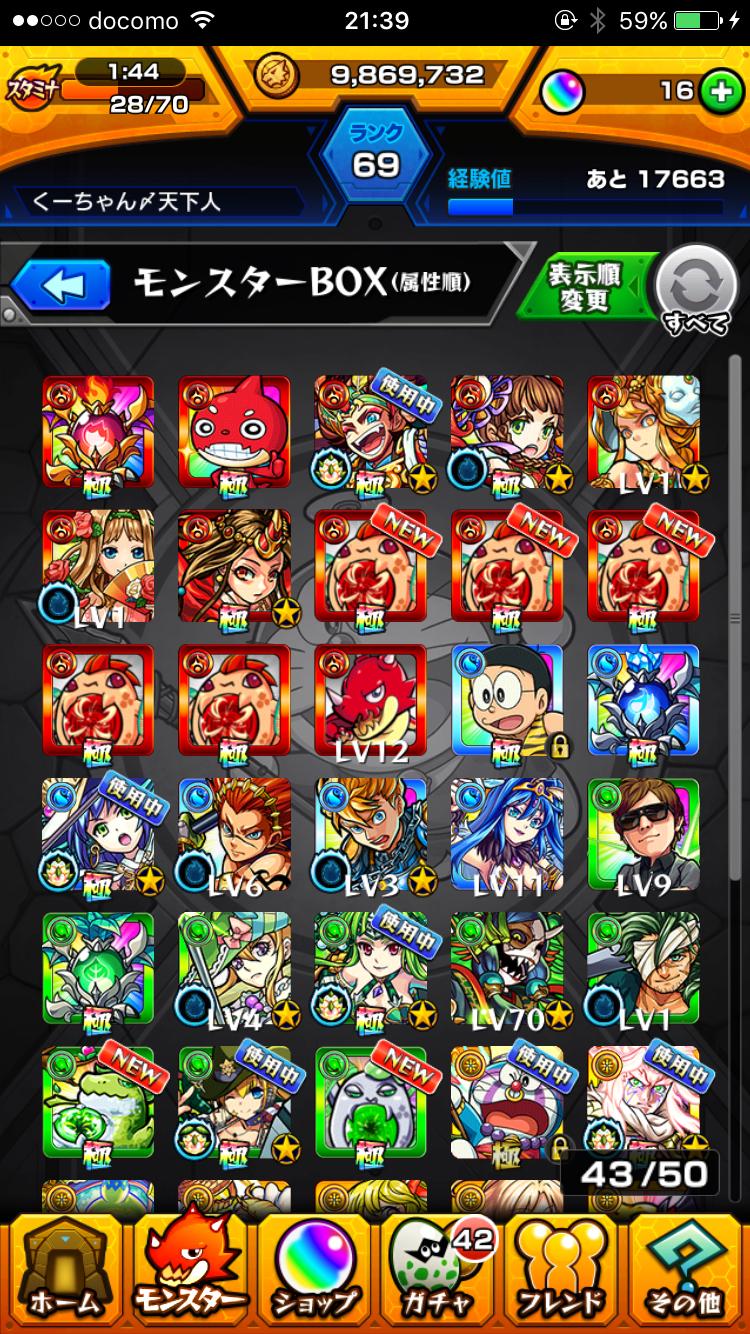Tap the 表示順変更 sort order button
Viewport: 750px width, 1334px height.
point(585,288)
